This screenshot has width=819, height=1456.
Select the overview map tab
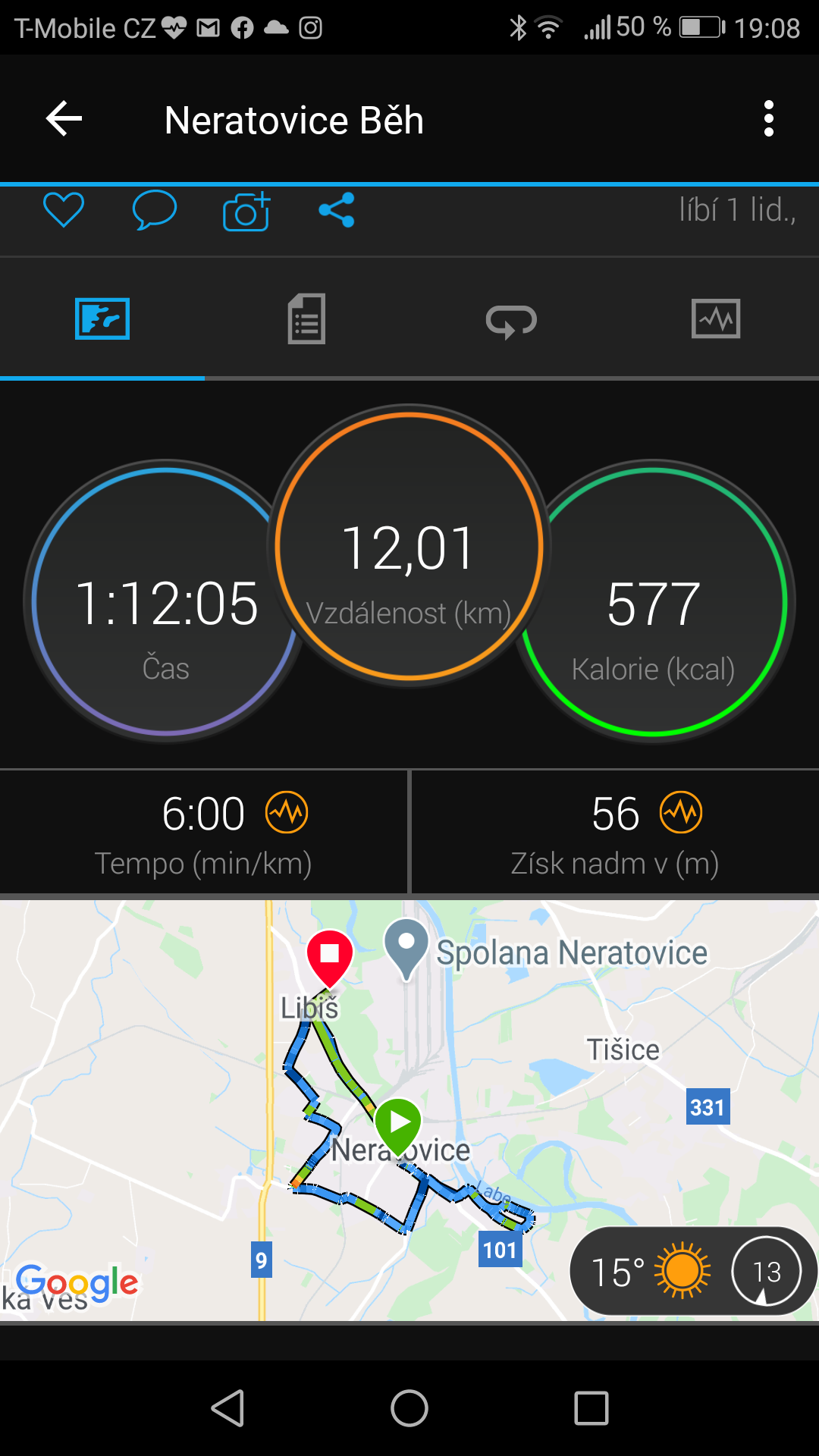click(102, 318)
